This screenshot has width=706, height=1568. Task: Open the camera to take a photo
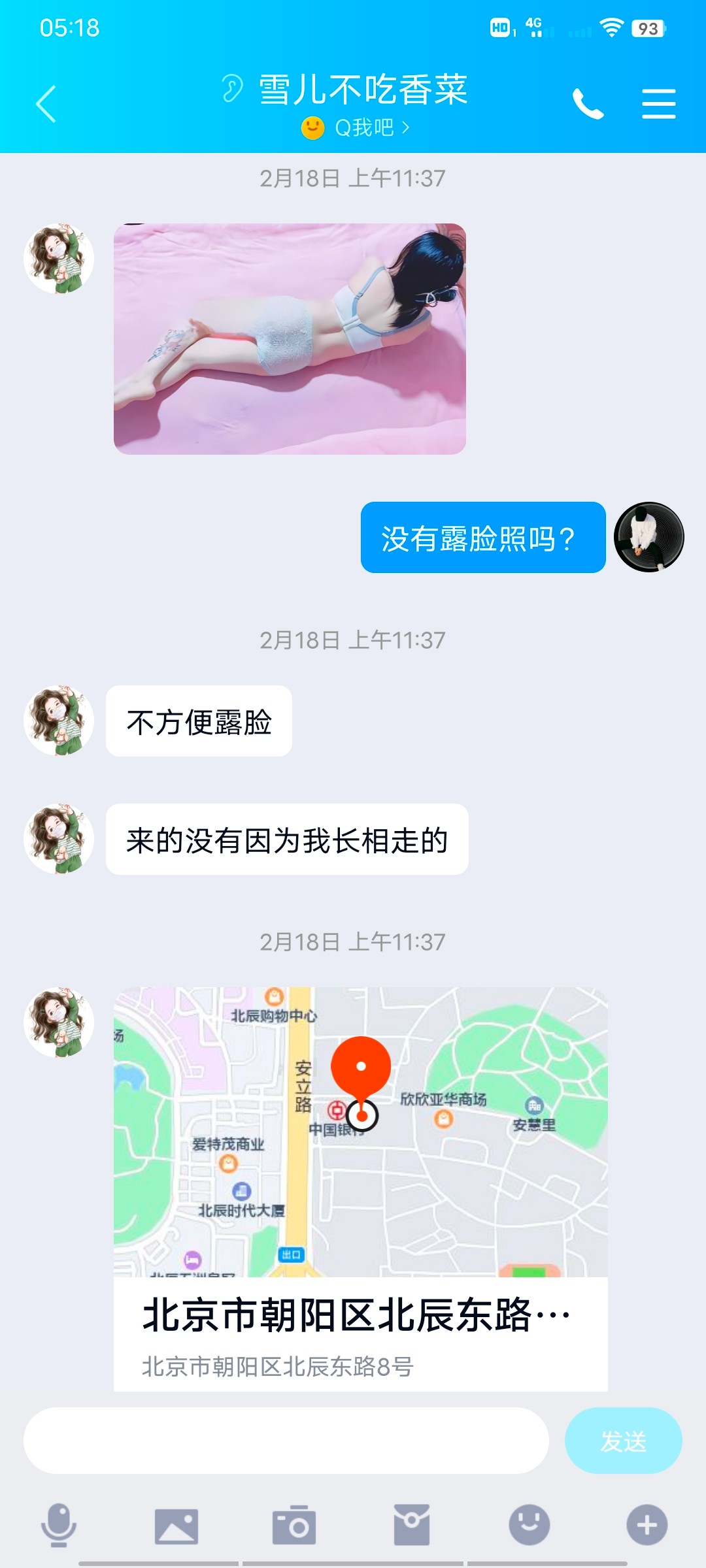pos(294,1526)
